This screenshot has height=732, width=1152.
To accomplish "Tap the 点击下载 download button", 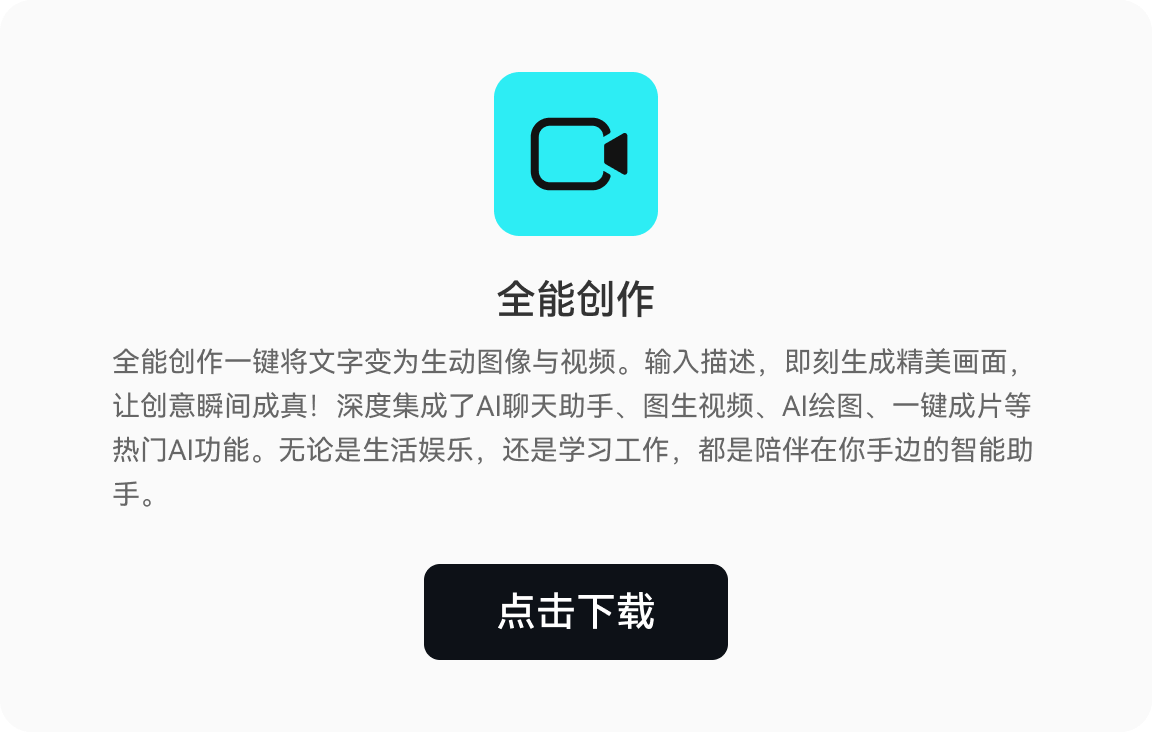I will 575,611.
